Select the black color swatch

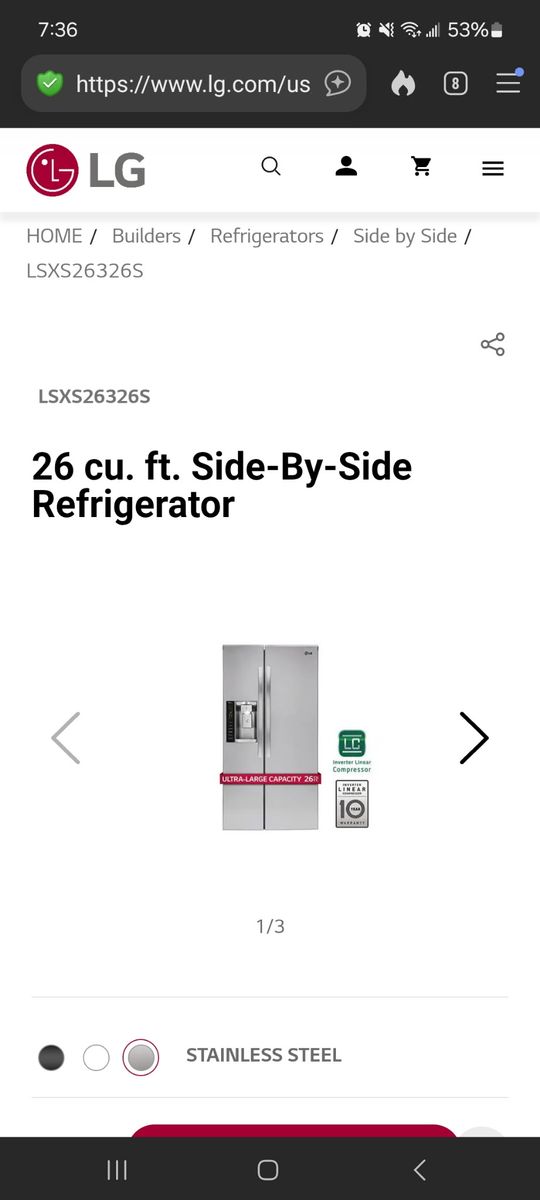(x=51, y=1057)
